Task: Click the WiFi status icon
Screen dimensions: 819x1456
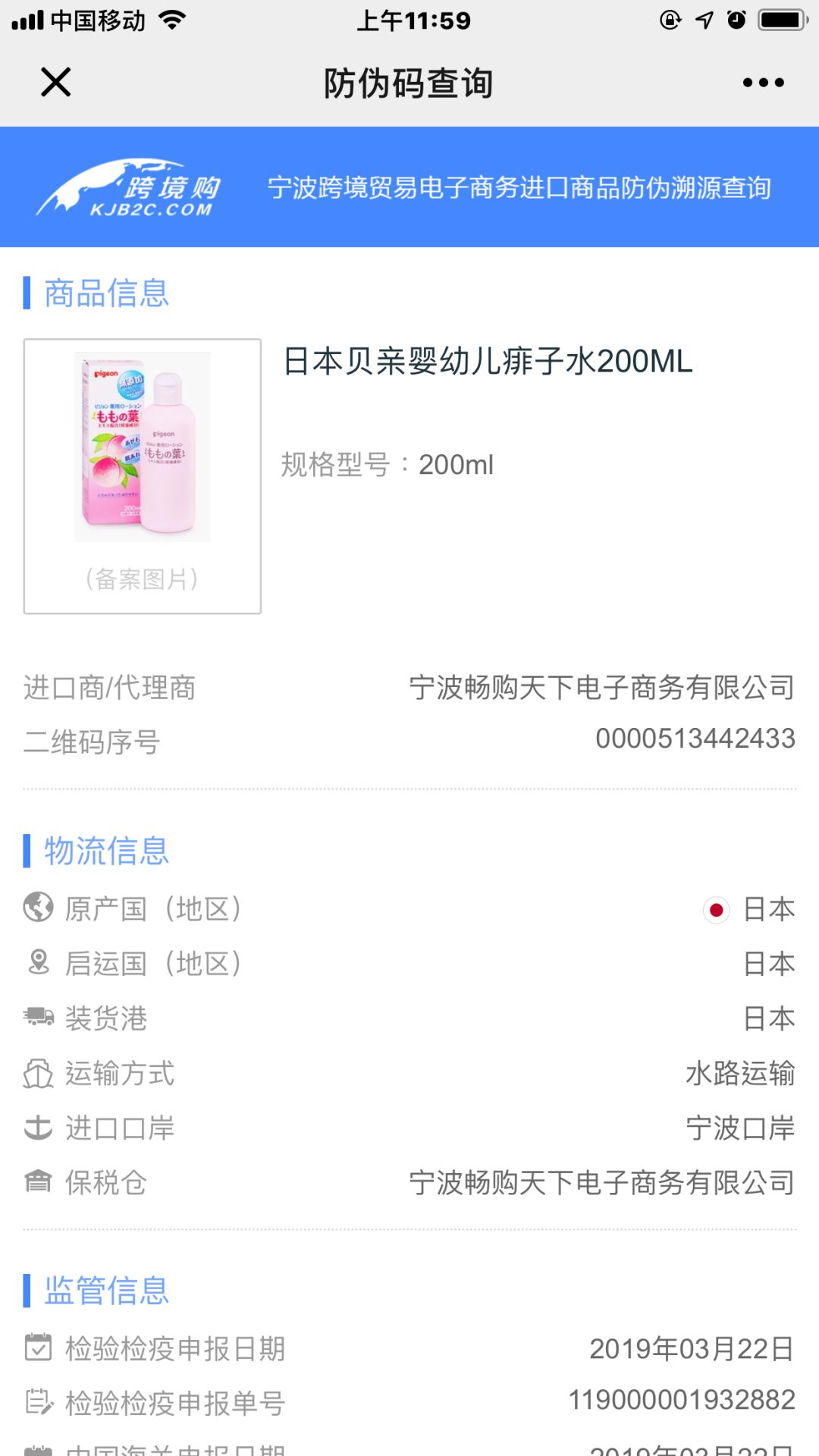Action: (x=171, y=21)
